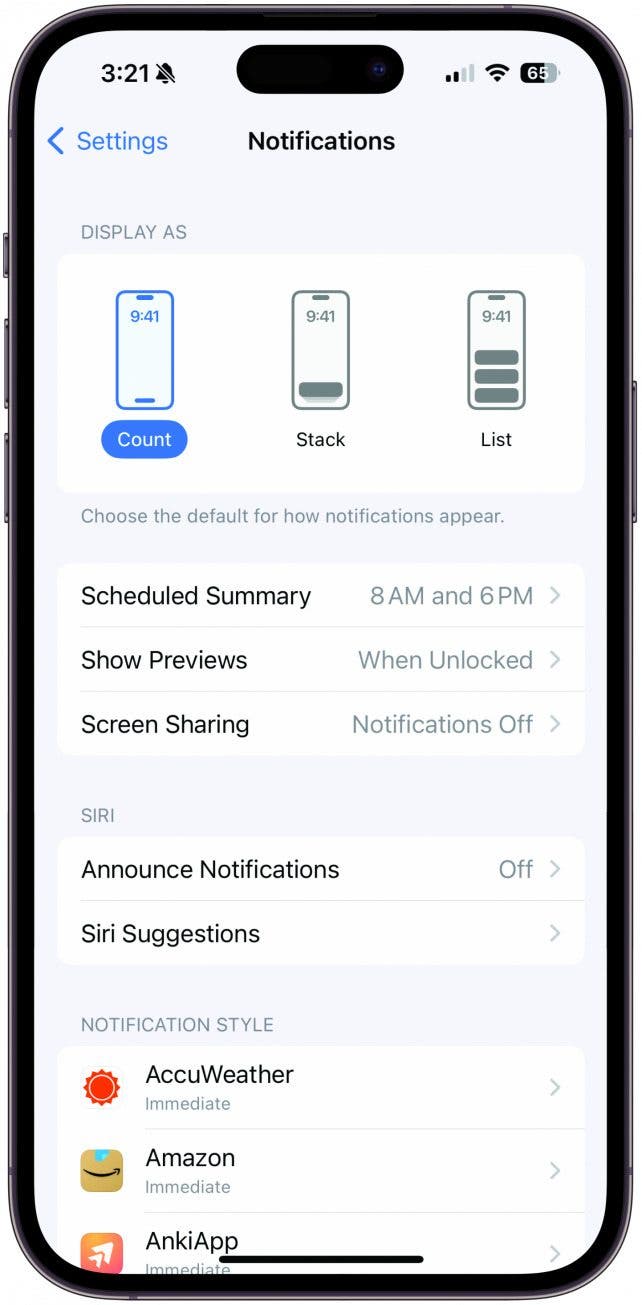The image size is (642, 1305).
Task: Open Show Previews options
Action: tap(320, 660)
